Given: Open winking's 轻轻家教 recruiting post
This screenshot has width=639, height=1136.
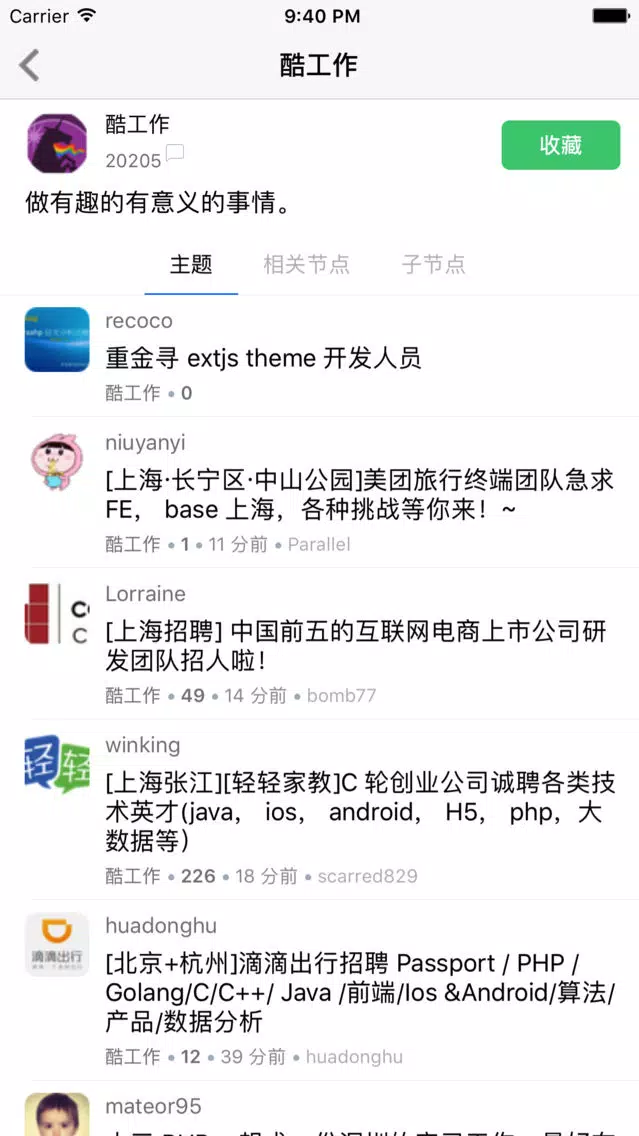Looking at the screenshot, I should (x=359, y=811).
